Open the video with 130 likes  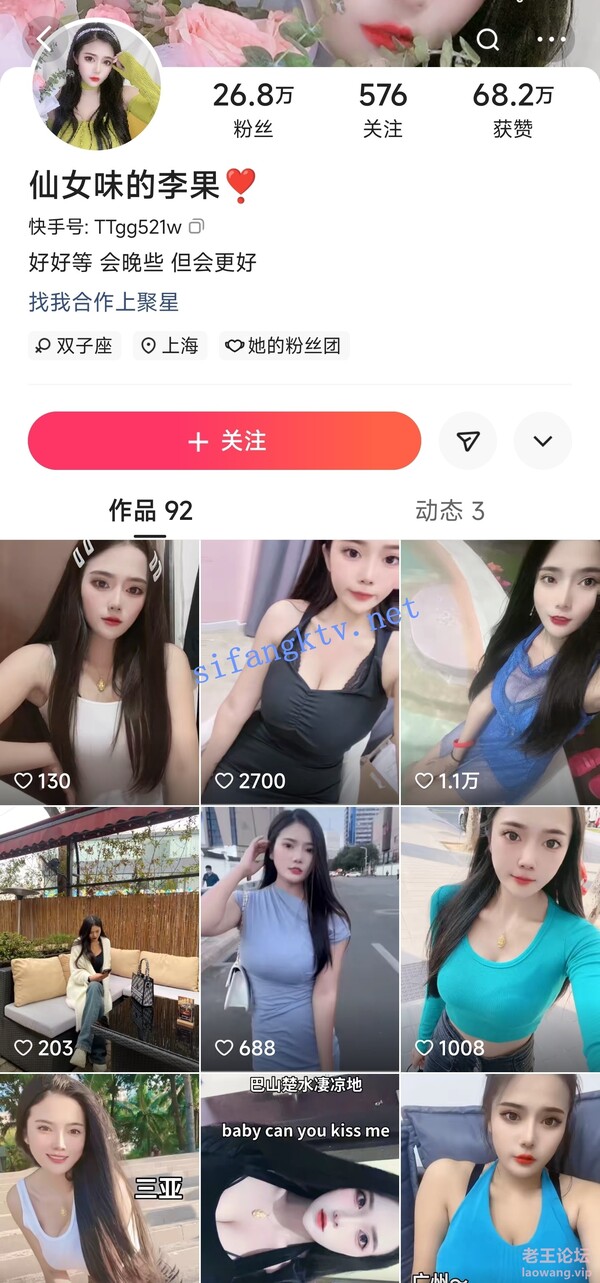tap(99, 672)
